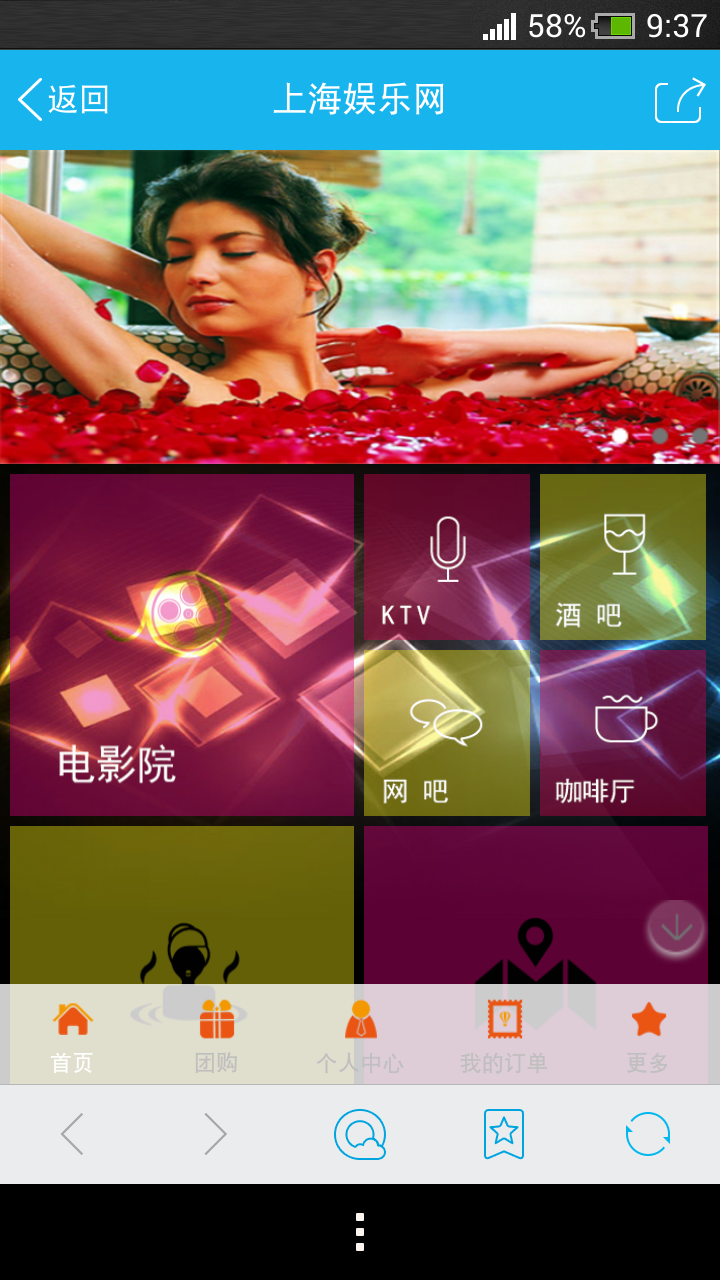The height and width of the screenshot is (1280, 720).
Task: Switch to the 首页 tab
Action: [x=72, y=1036]
